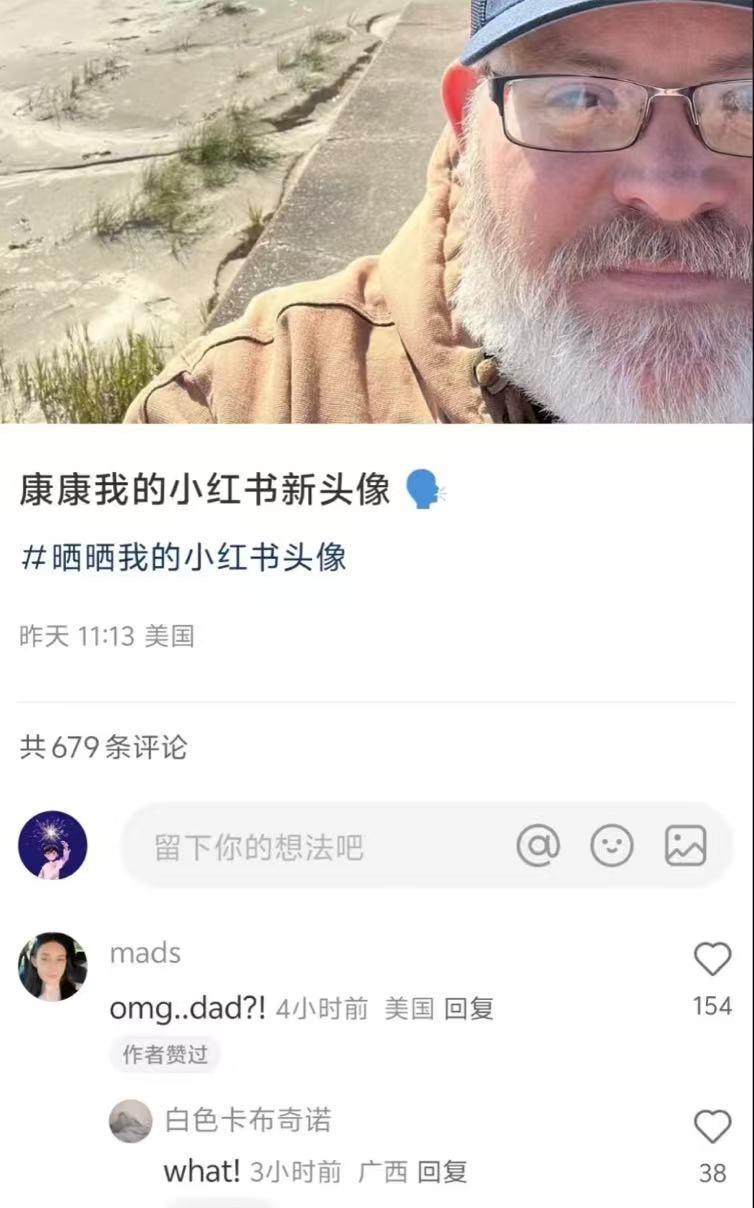Tap the @ mention icon
The image size is (754, 1208).
538,846
